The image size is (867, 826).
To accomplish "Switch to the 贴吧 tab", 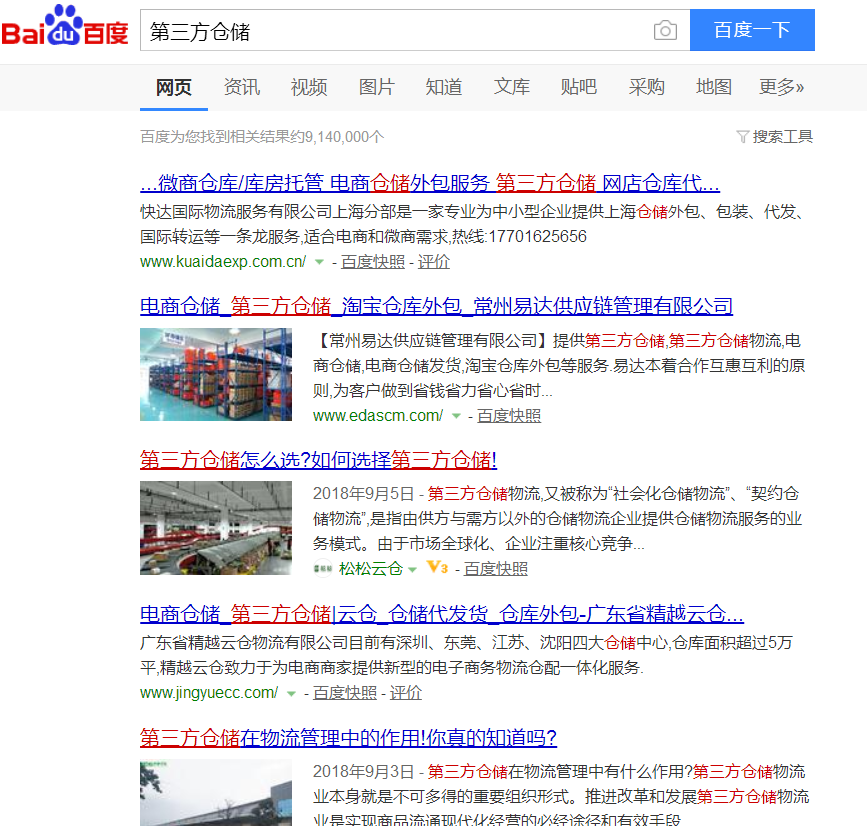I will point(579,87).
